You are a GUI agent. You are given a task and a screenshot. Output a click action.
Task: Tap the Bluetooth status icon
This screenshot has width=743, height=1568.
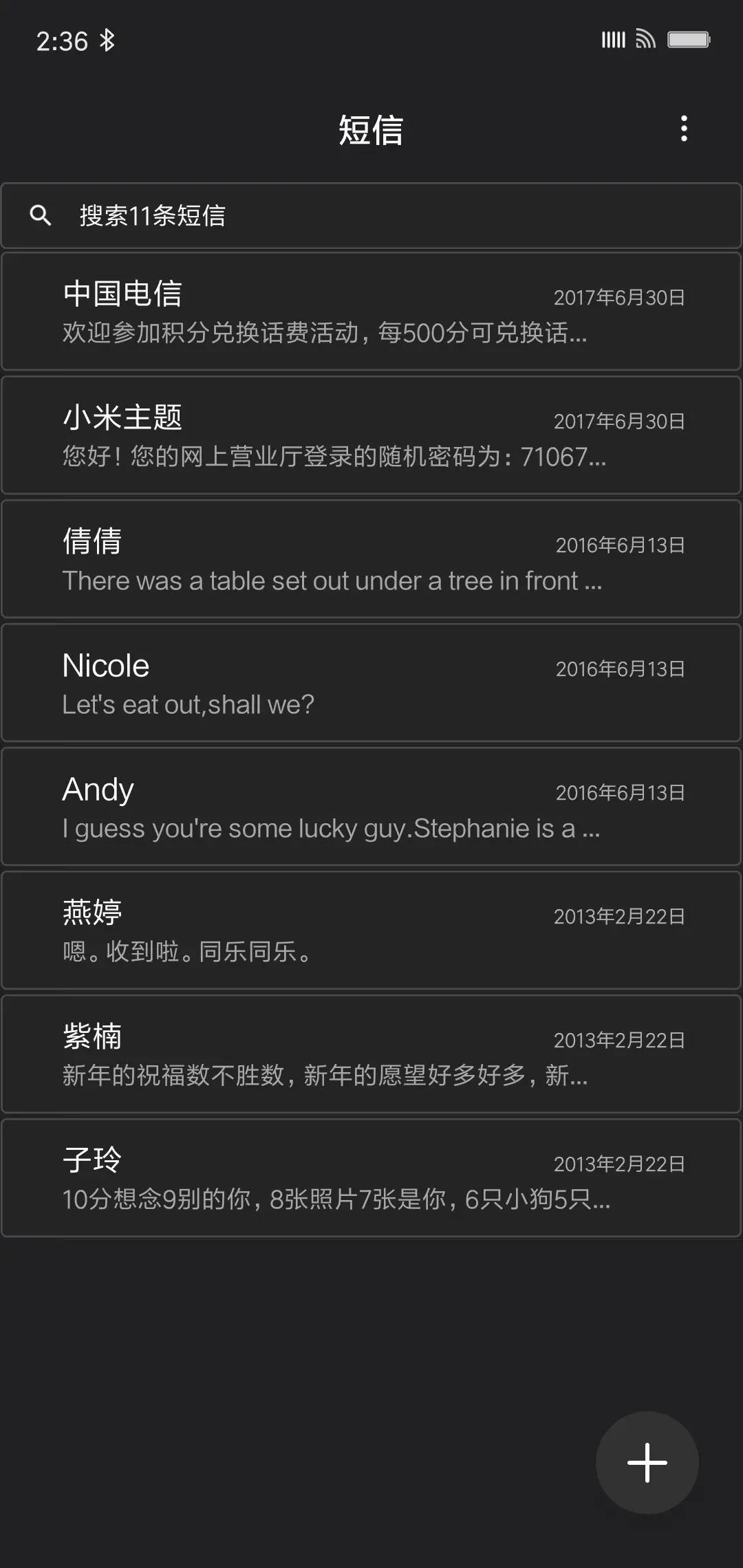pyautogui.click(x=107, y=41)
